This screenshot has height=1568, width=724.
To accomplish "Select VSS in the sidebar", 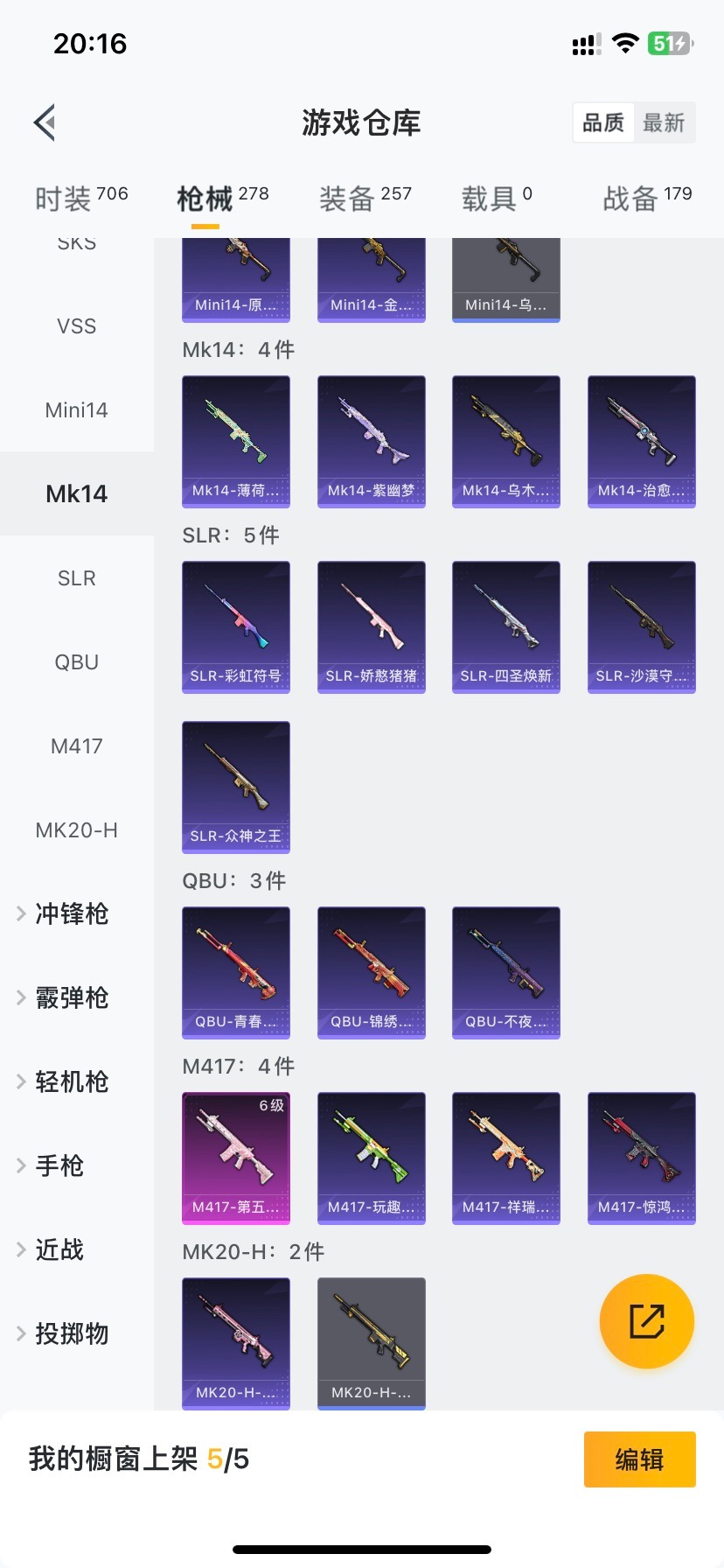I will point(77,326).
